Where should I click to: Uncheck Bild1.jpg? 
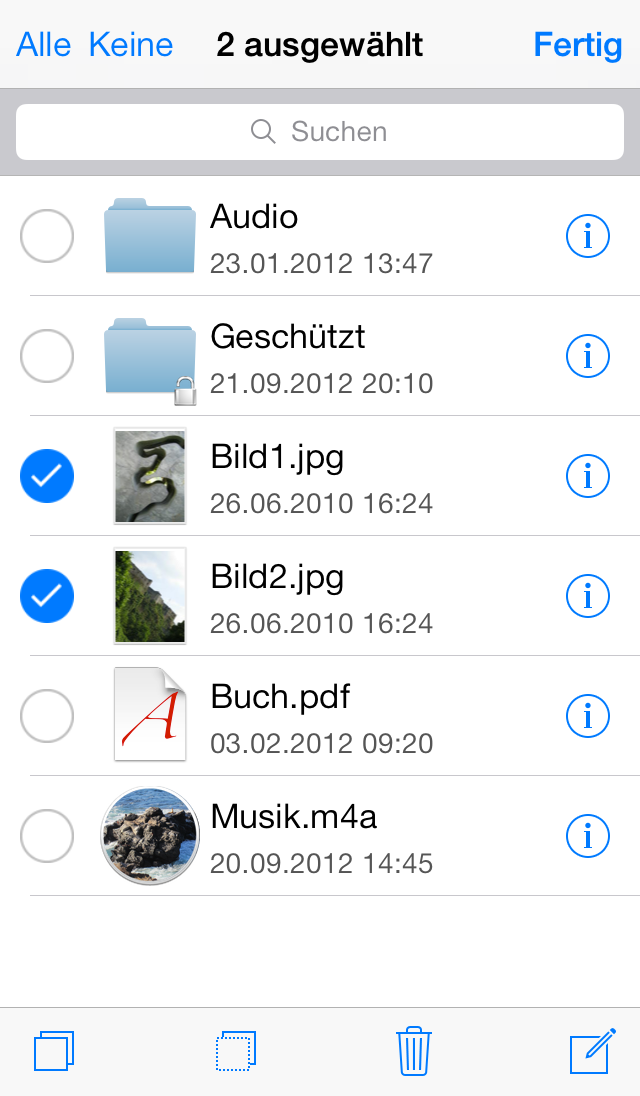[47, 477]
